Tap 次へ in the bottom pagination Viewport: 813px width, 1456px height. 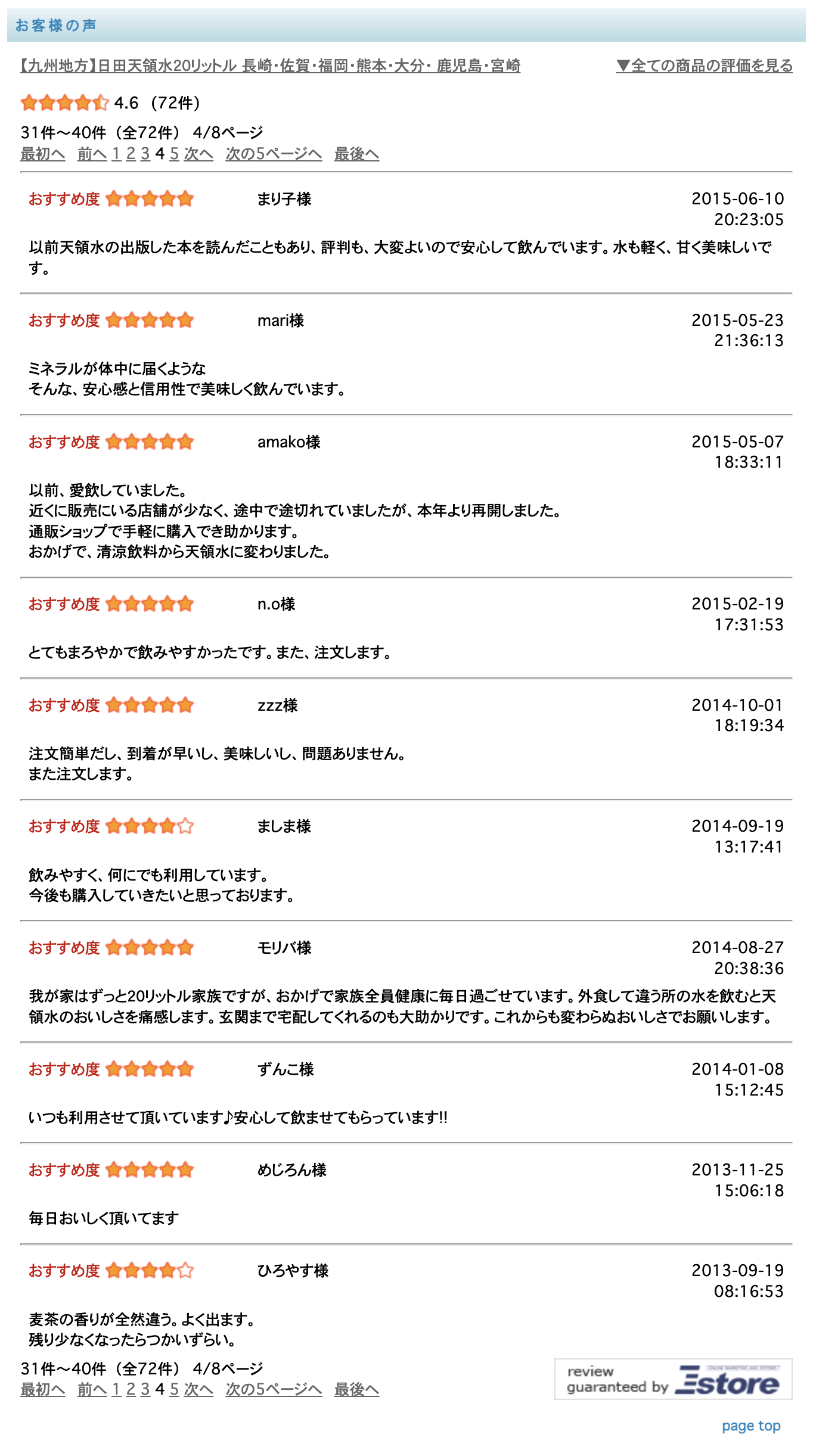[198, 1389]
